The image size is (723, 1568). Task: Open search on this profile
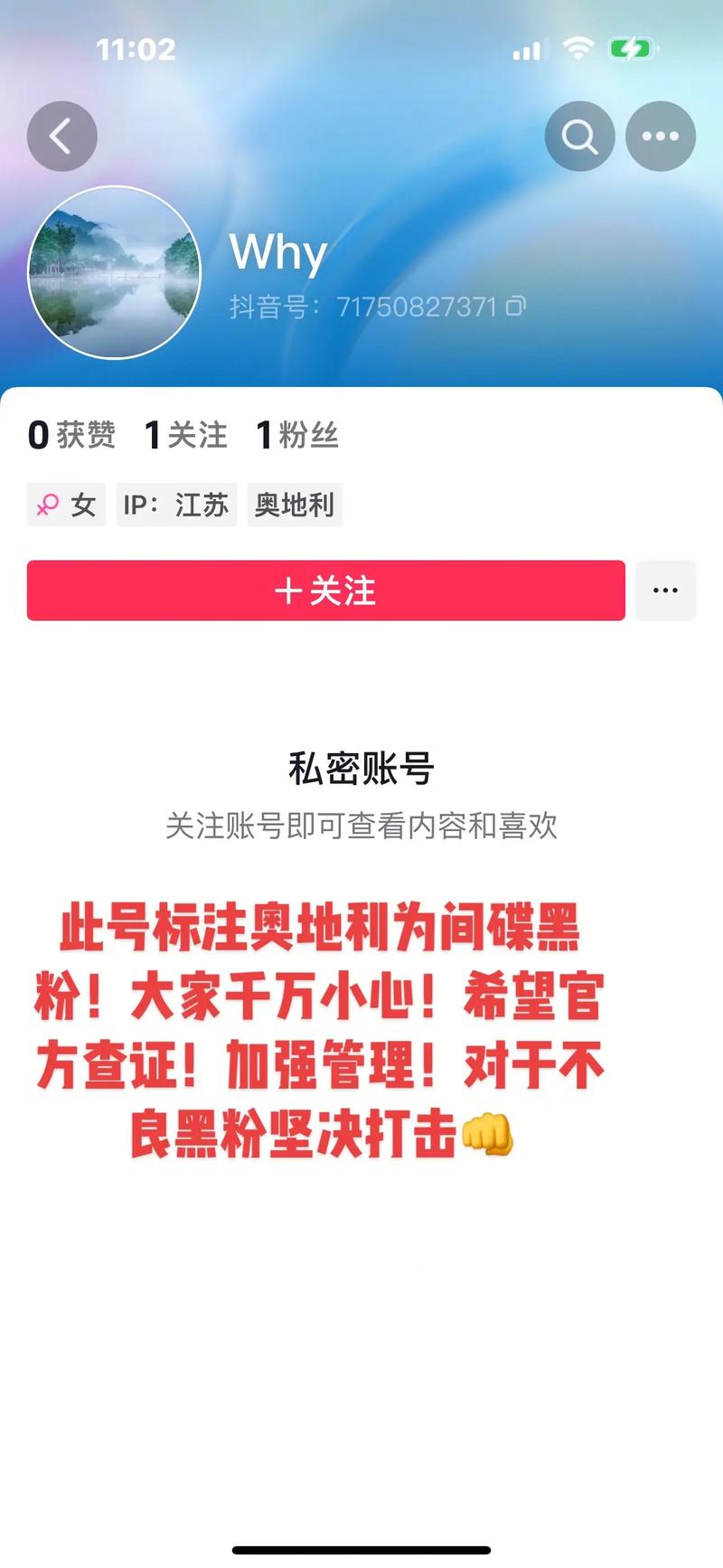click(579, 137)
